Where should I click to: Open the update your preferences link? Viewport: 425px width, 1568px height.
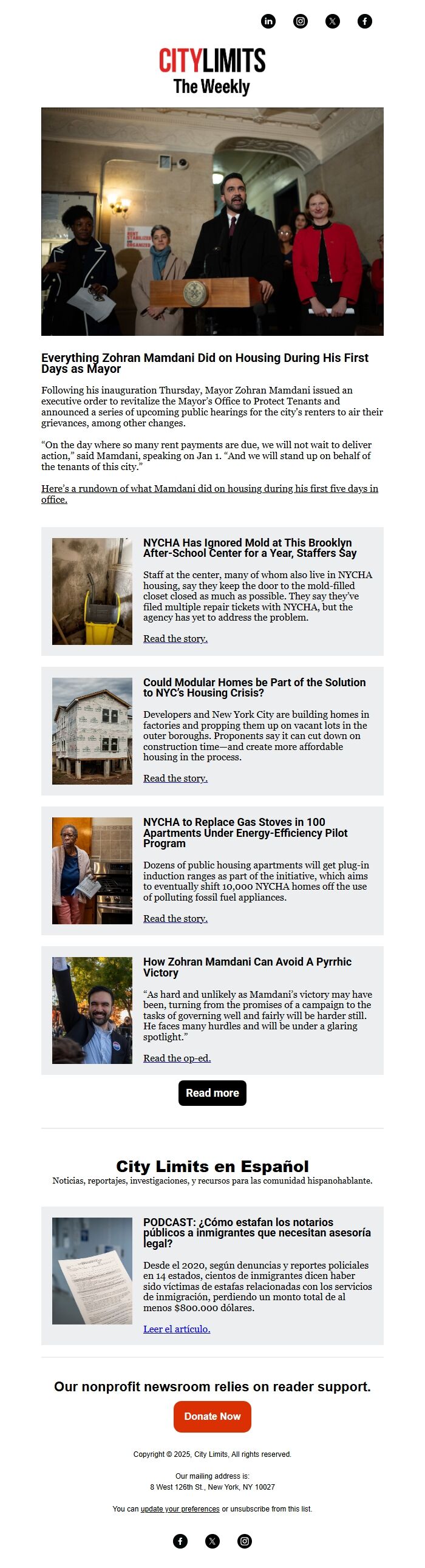[x=180, y=1508]
